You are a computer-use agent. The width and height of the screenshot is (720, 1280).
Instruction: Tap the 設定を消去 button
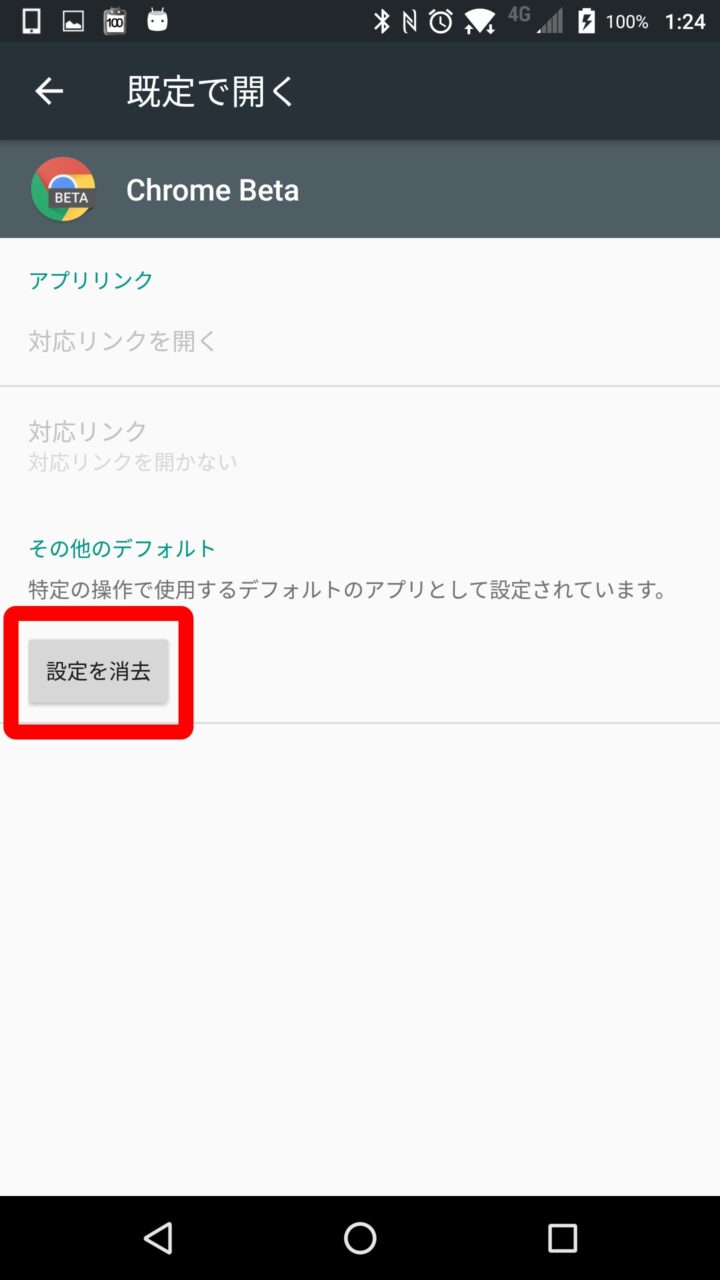pyautogui.click(x=98, y=671)
